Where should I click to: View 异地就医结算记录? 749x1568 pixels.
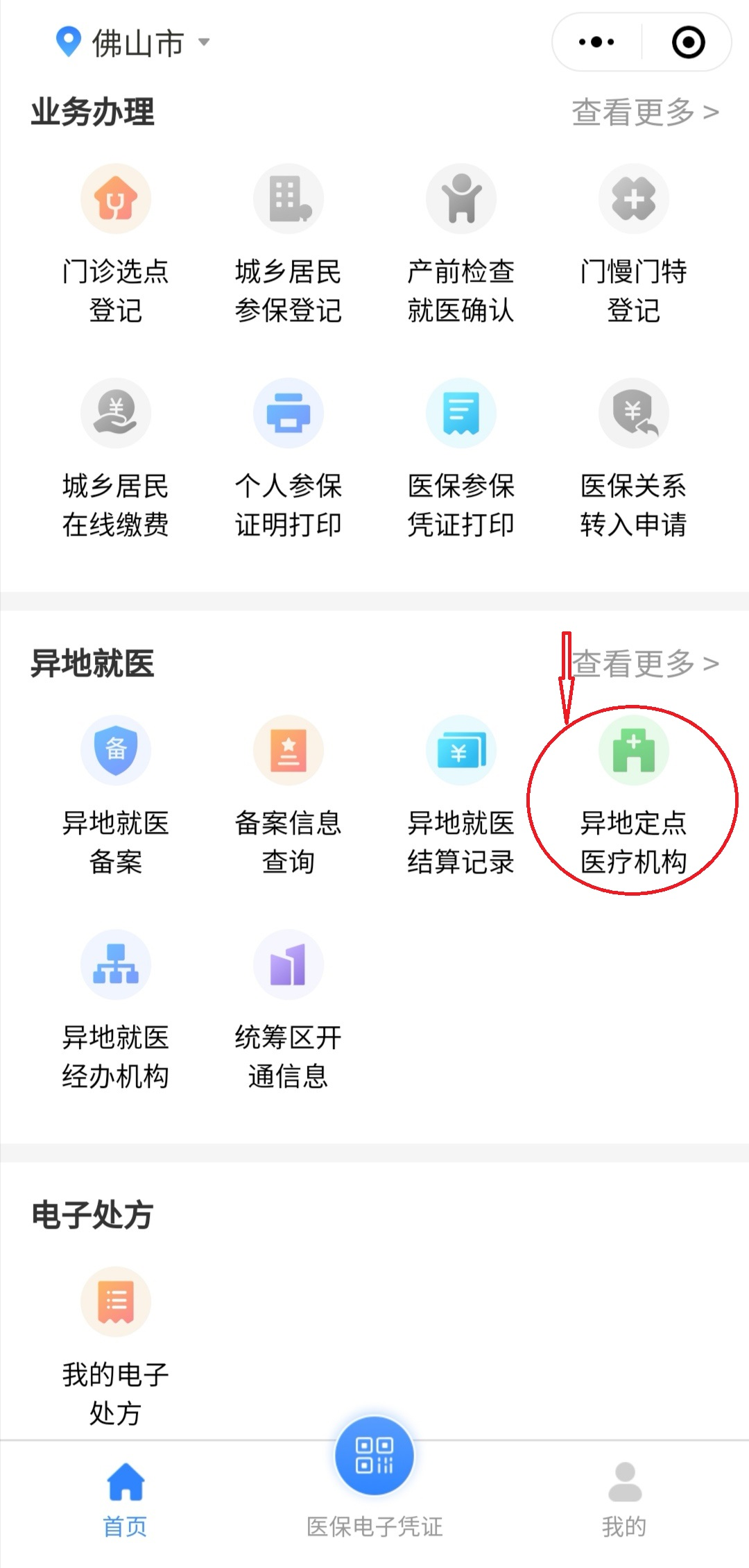461,796
